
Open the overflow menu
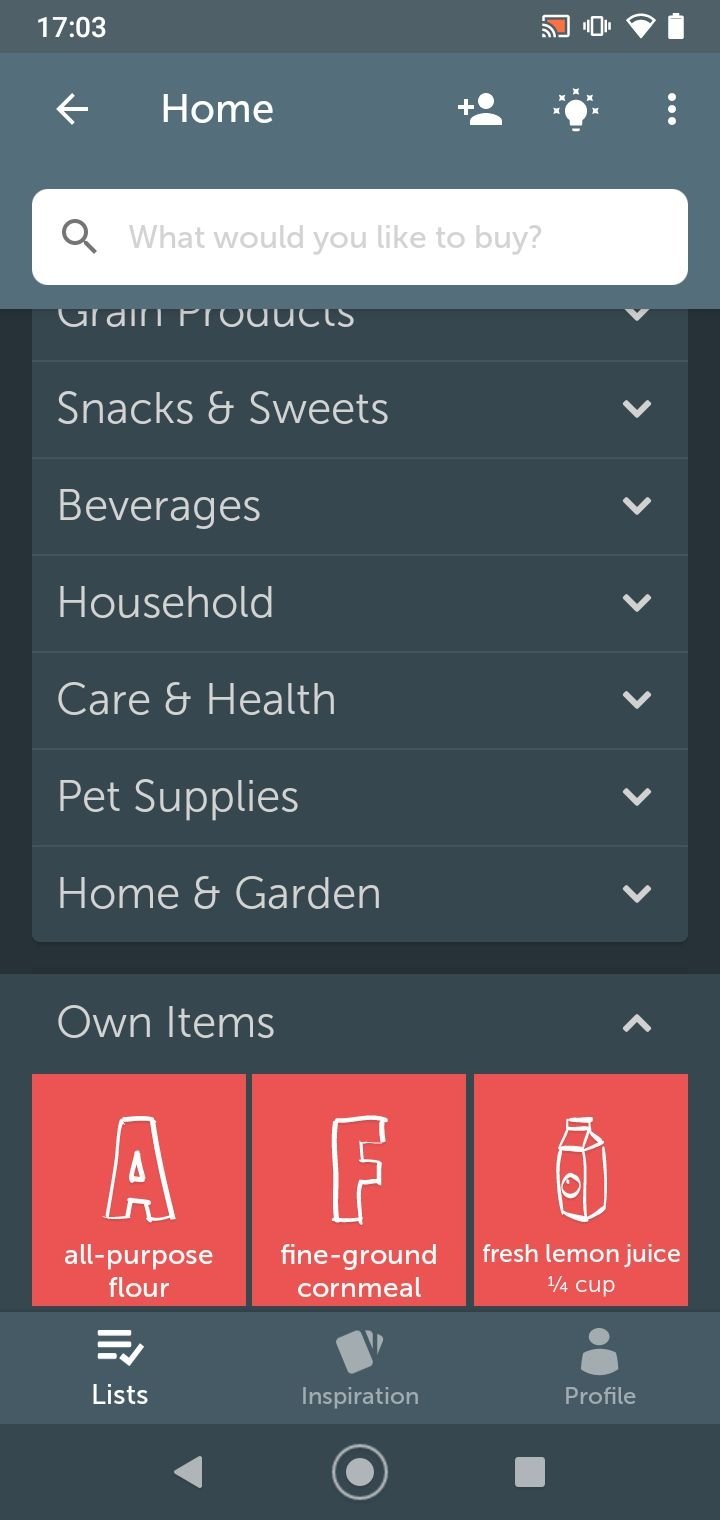672,109
